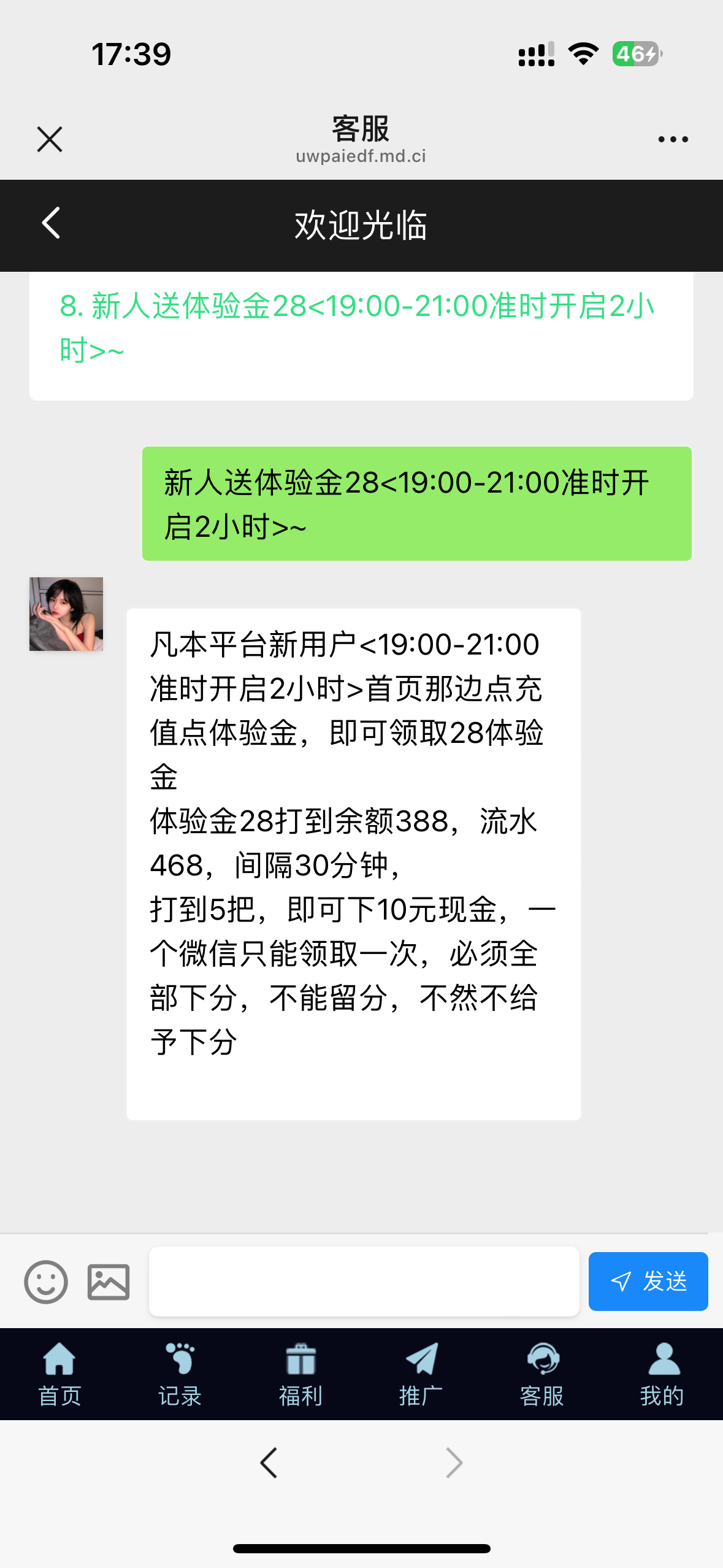
Task: Select the 推广 tab
Action: click(421, 1374)
